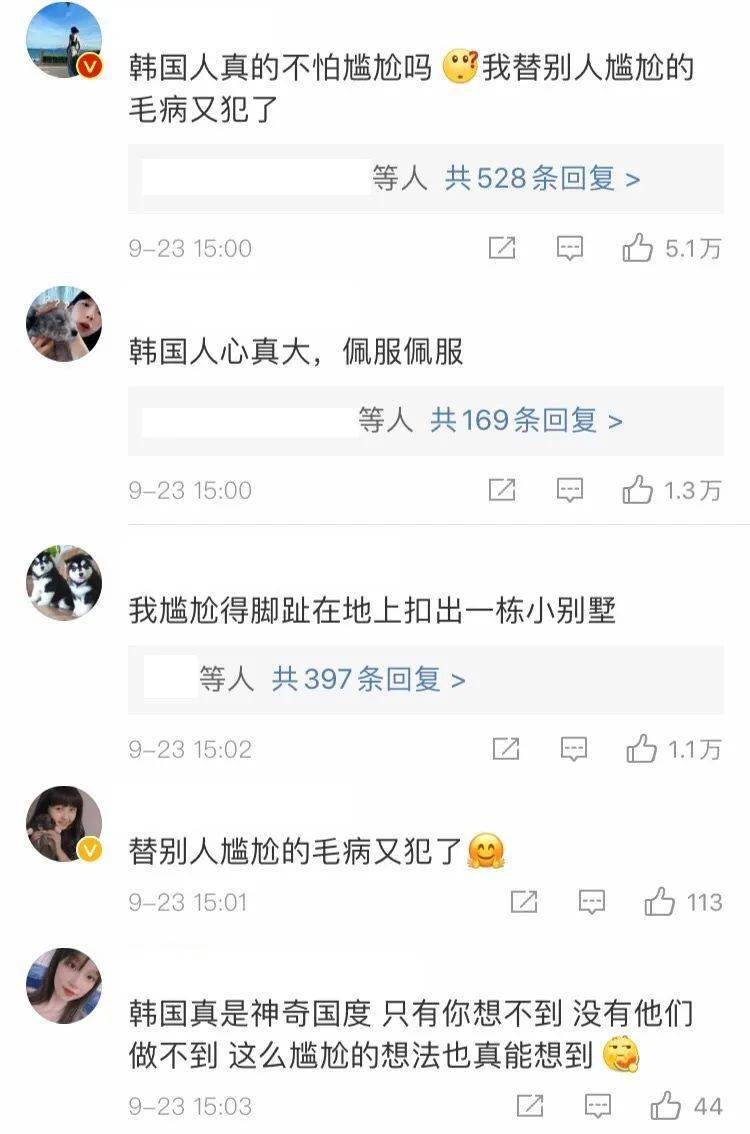
Task: Repost the "韩国人心真大" comment
Action: coord(502,490)
